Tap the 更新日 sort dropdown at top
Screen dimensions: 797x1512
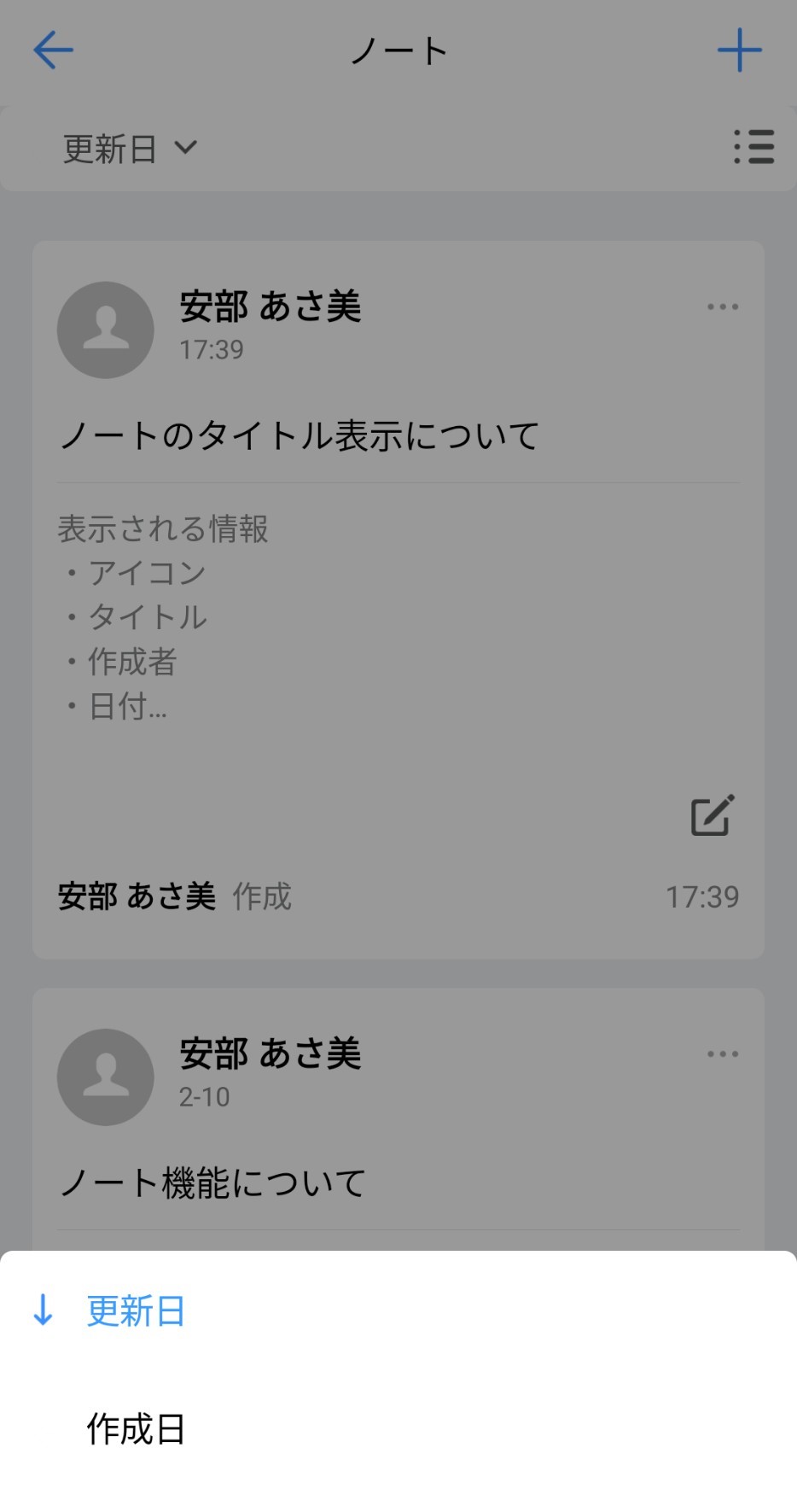(130, 149)
